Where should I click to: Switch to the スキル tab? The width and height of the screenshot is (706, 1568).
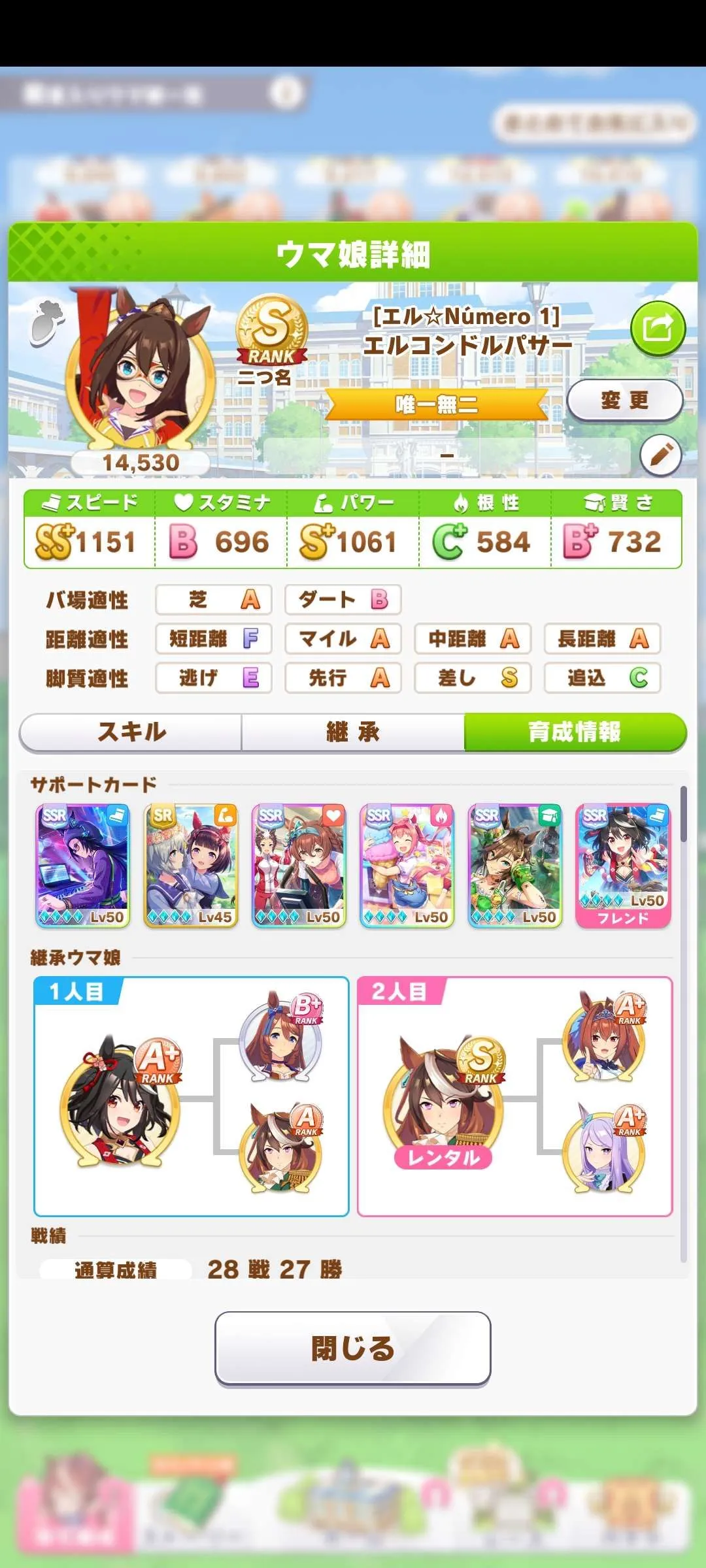click(x=131, y=732)
